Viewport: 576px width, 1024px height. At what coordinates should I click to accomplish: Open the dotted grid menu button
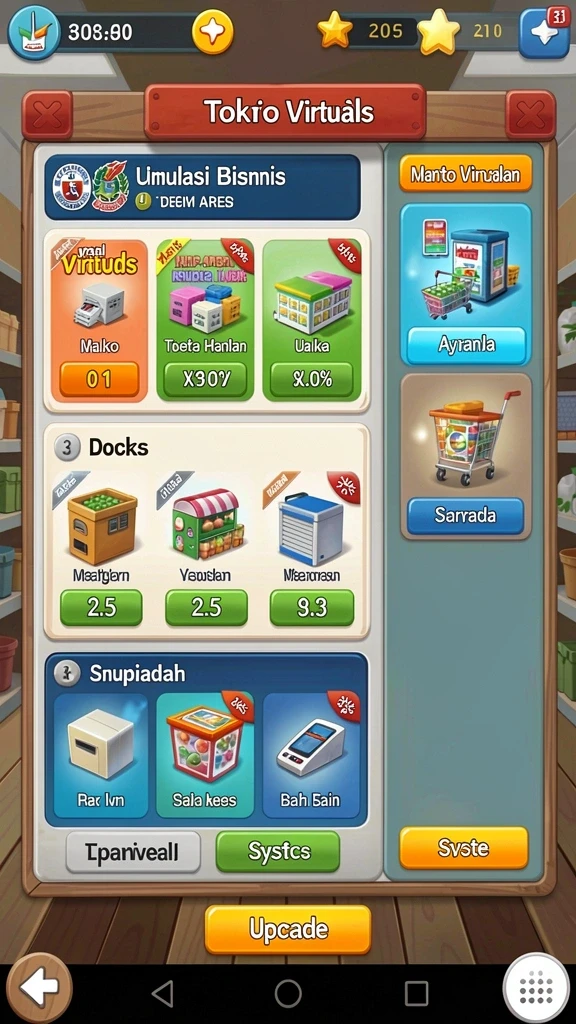(x=536, y=989)
